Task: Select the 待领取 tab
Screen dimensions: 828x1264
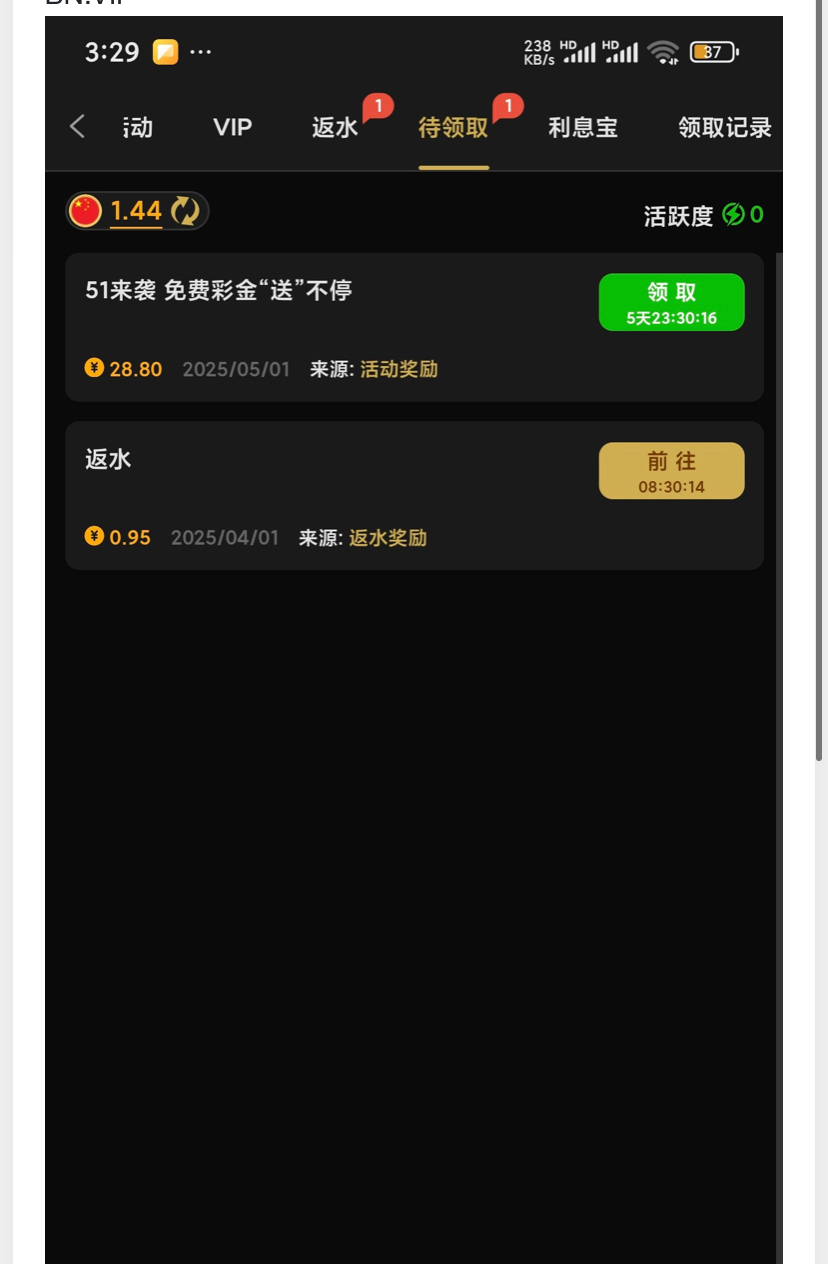Action: (x=453, y=127)
